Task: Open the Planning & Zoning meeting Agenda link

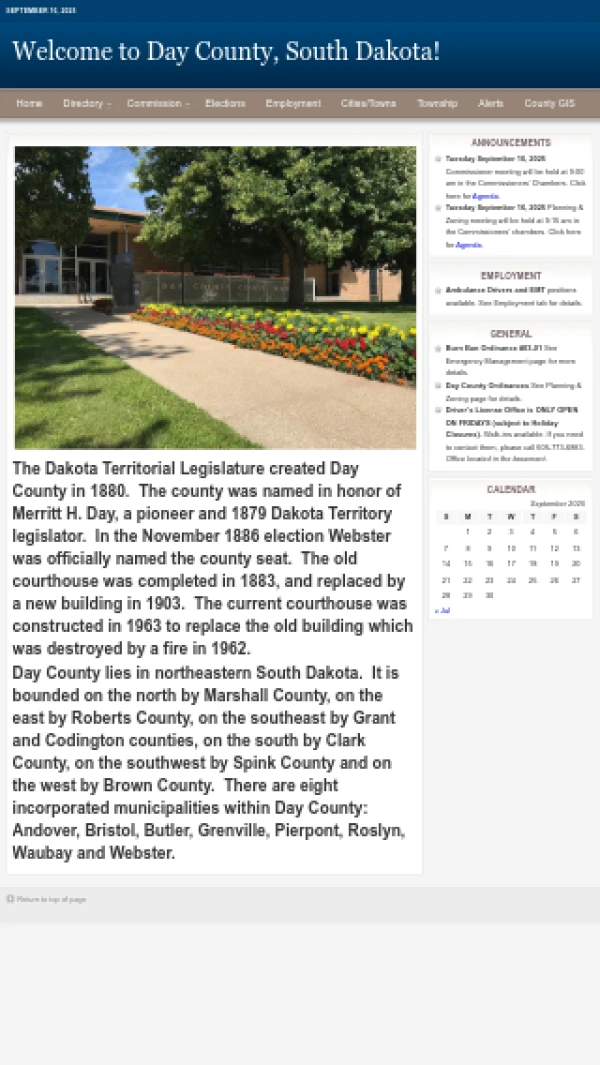Action: [469, 245]
